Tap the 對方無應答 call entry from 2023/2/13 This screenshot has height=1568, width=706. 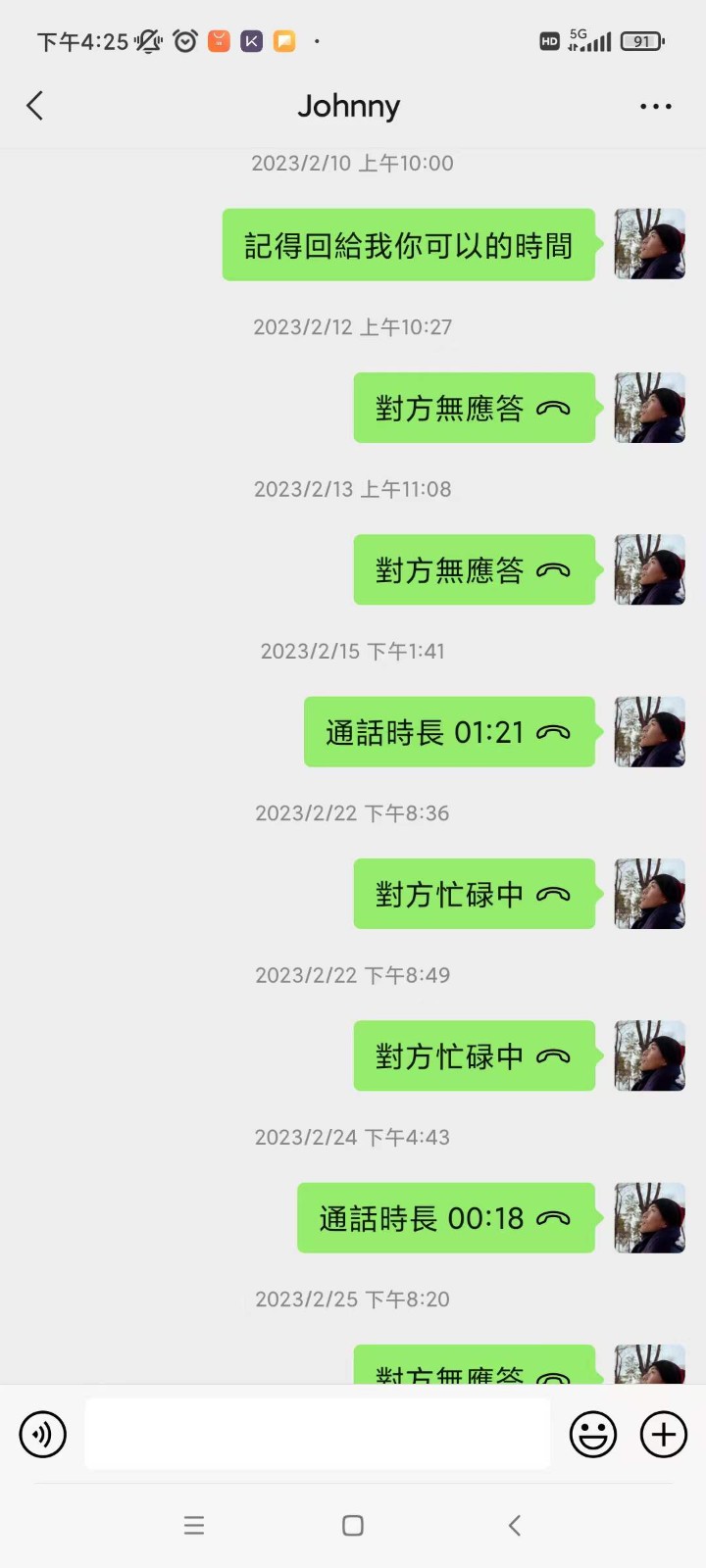click(475, 569)
